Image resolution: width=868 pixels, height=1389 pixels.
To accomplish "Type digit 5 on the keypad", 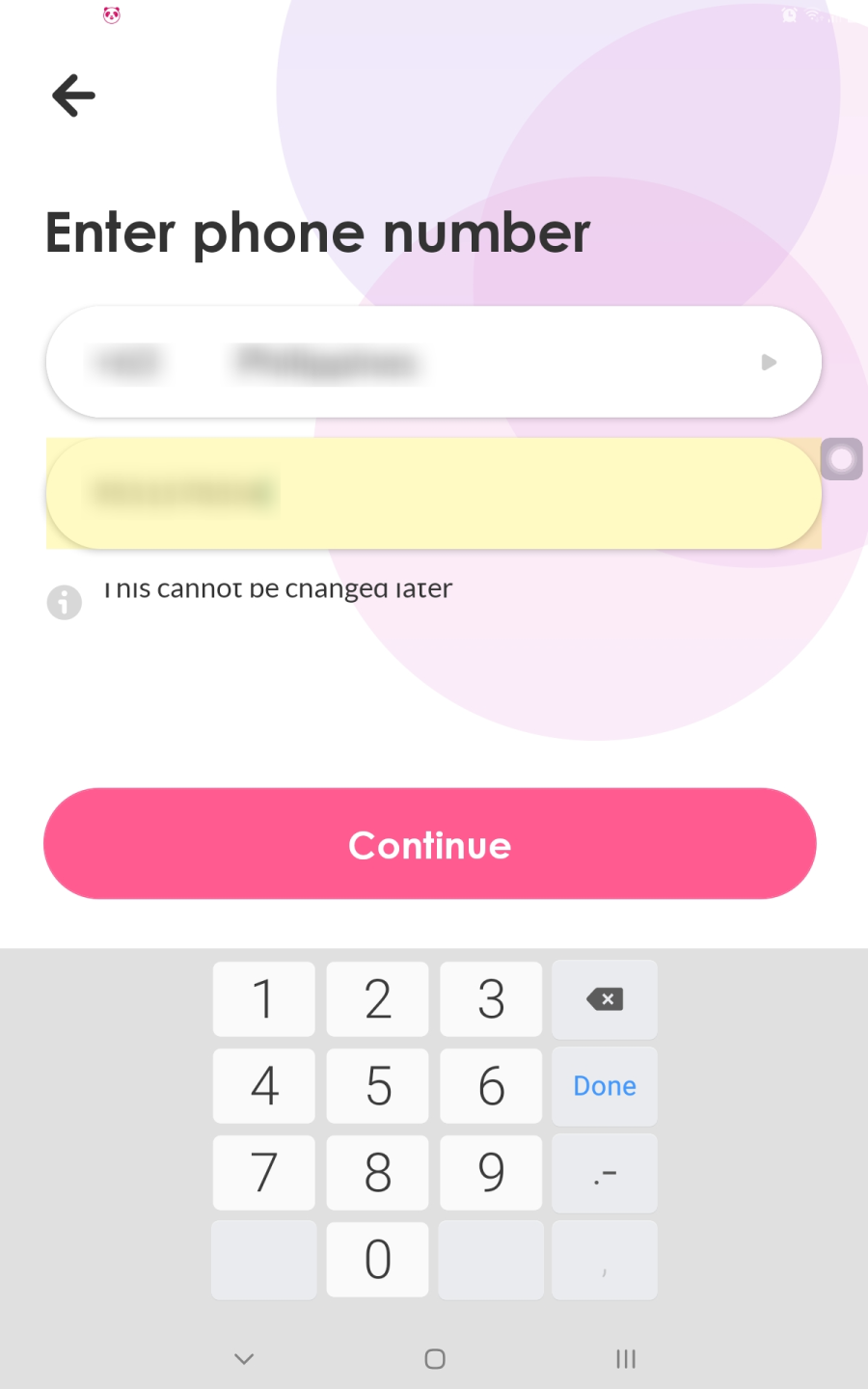I will [377, 1086].
